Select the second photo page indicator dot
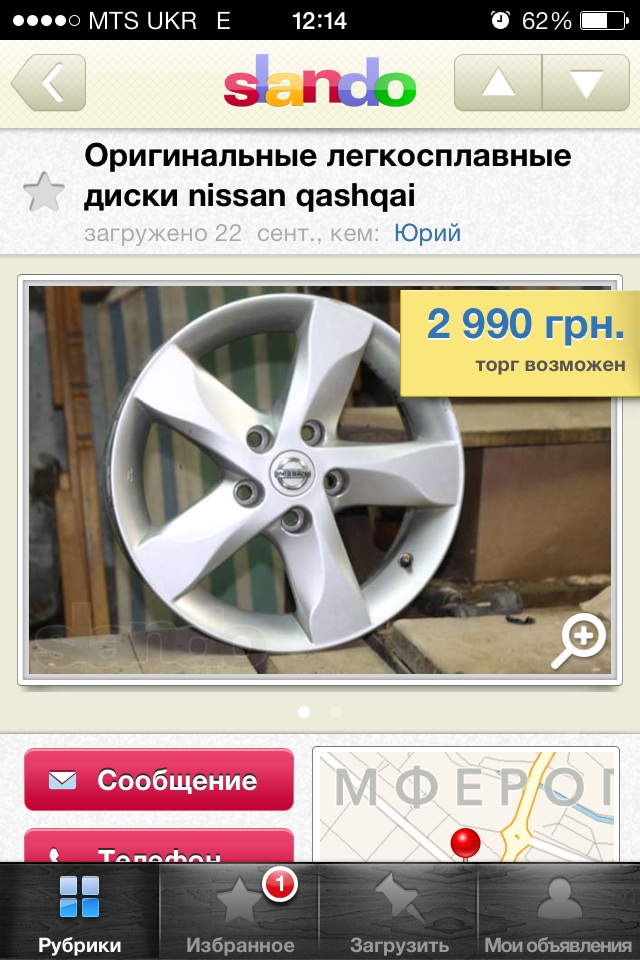 tap(336, 712)
